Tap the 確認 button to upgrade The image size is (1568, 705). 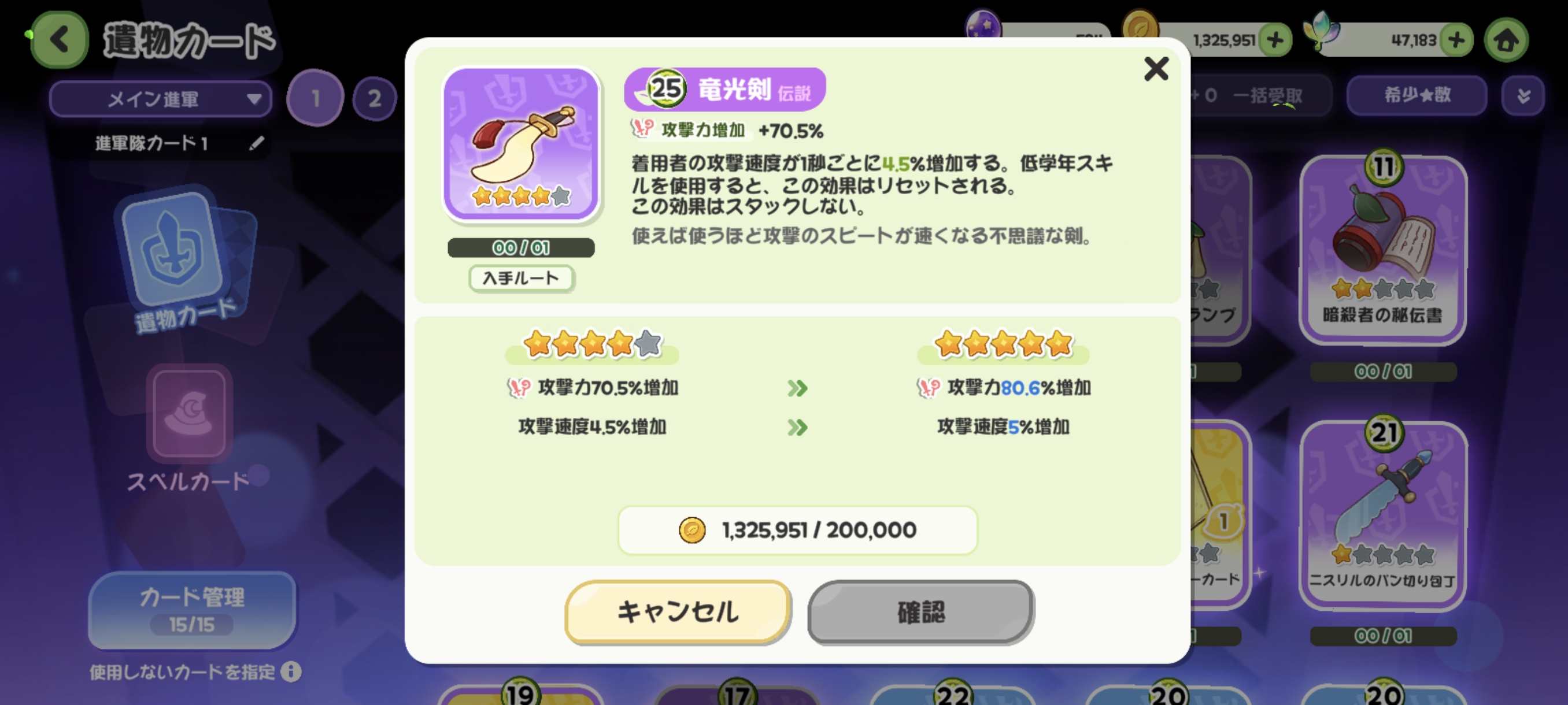[920, 611]
